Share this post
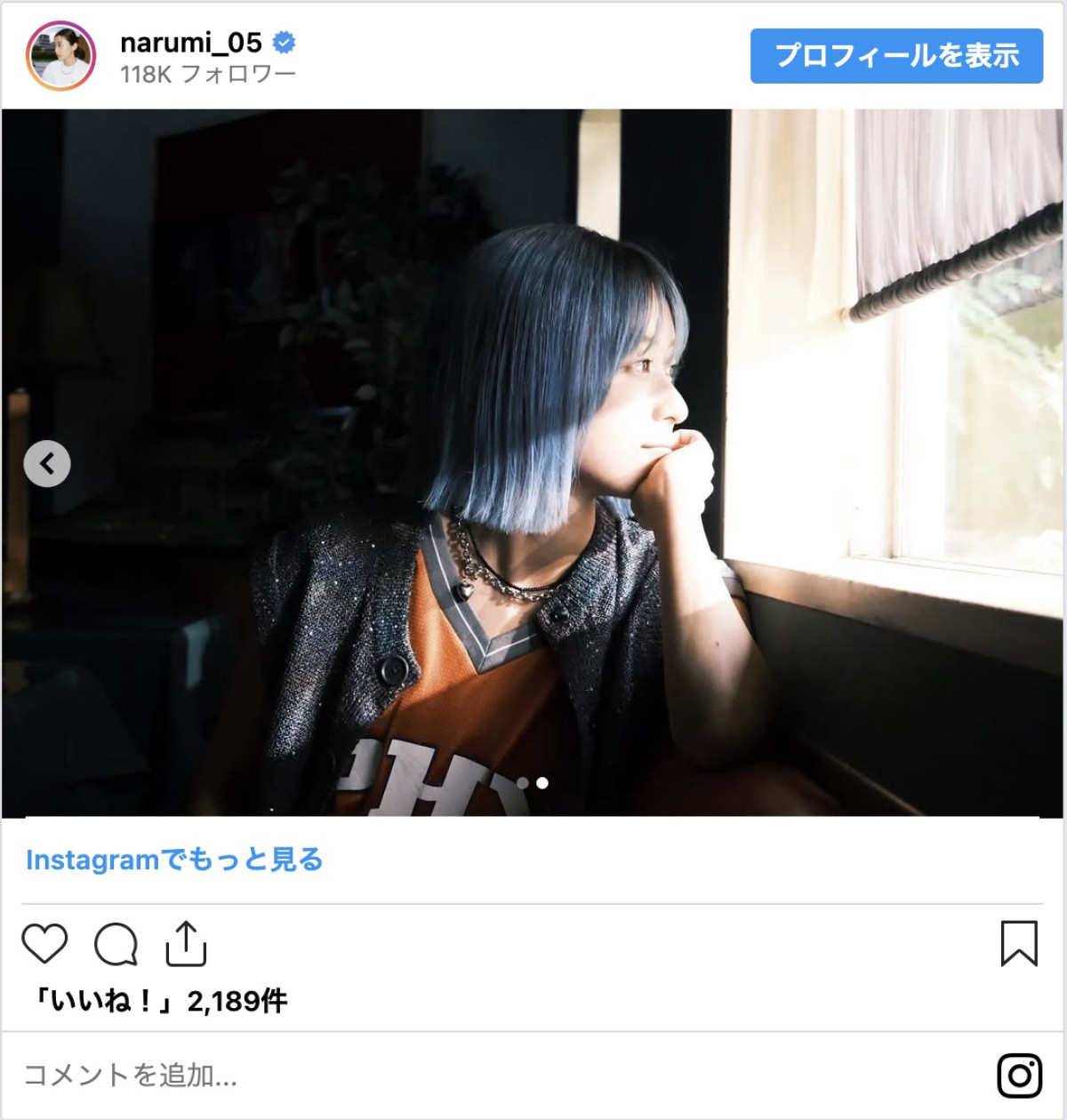1067x1120 pixels. tap(186, 943)
